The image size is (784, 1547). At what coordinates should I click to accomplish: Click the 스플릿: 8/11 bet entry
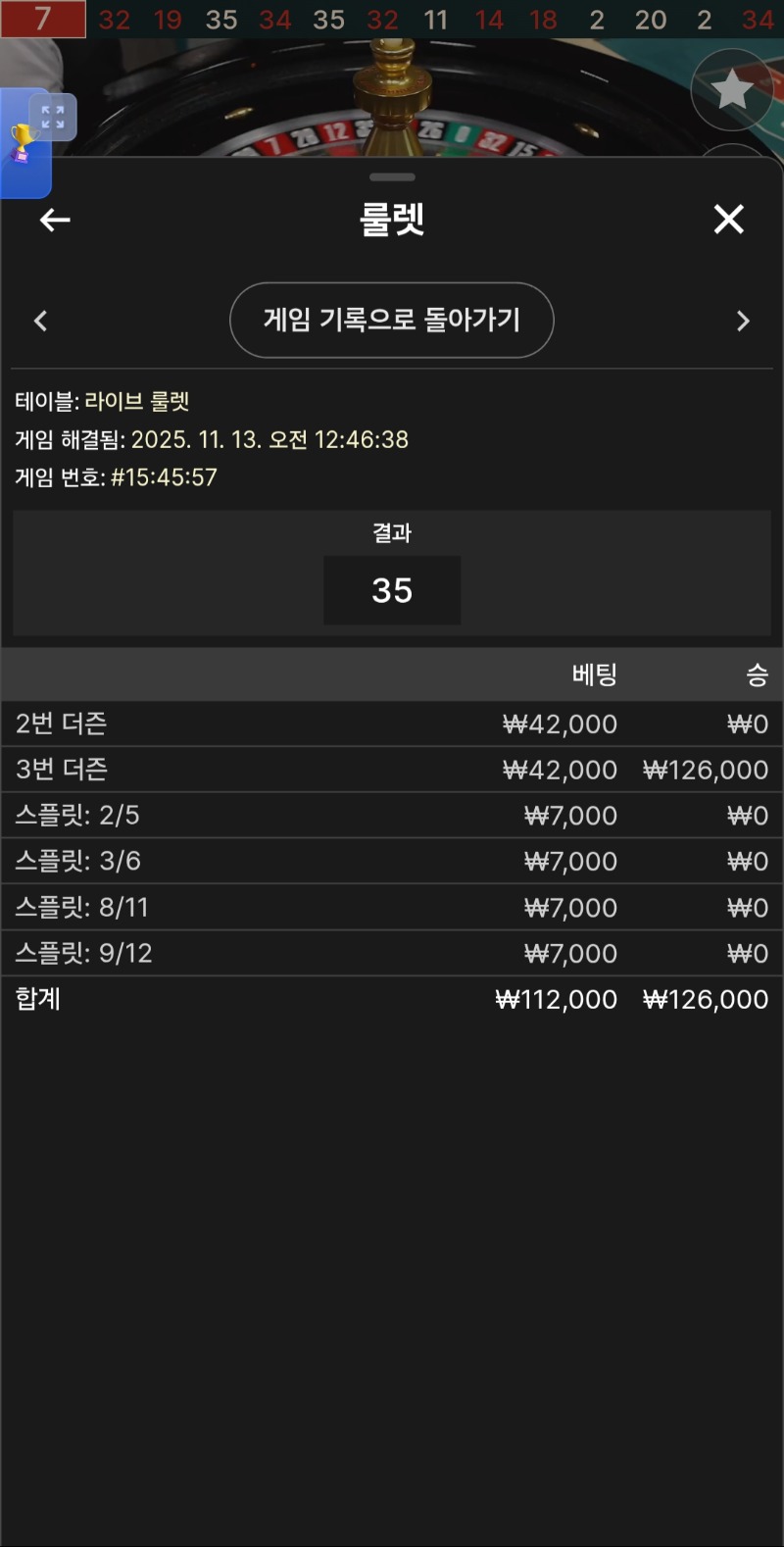click(392, 907)
